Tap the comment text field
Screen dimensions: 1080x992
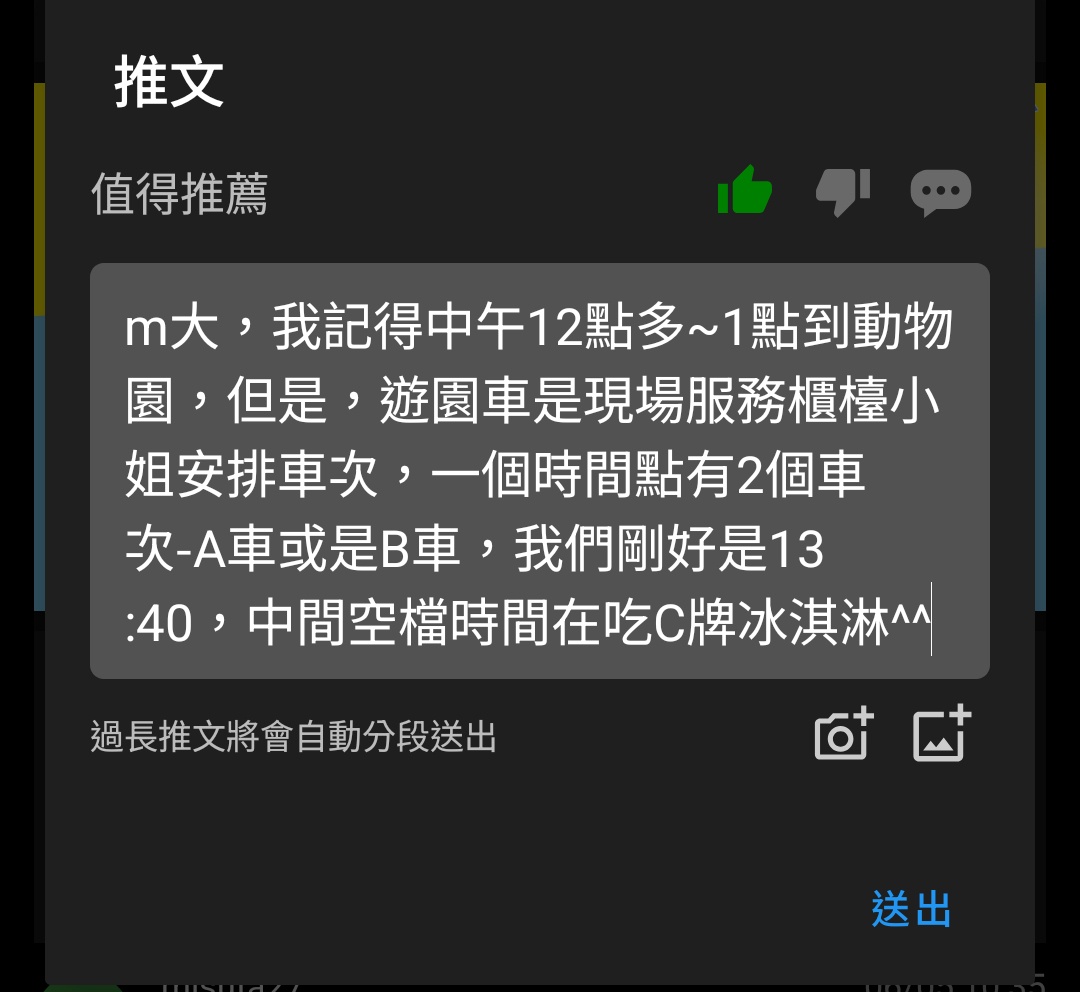click(540, 470)
